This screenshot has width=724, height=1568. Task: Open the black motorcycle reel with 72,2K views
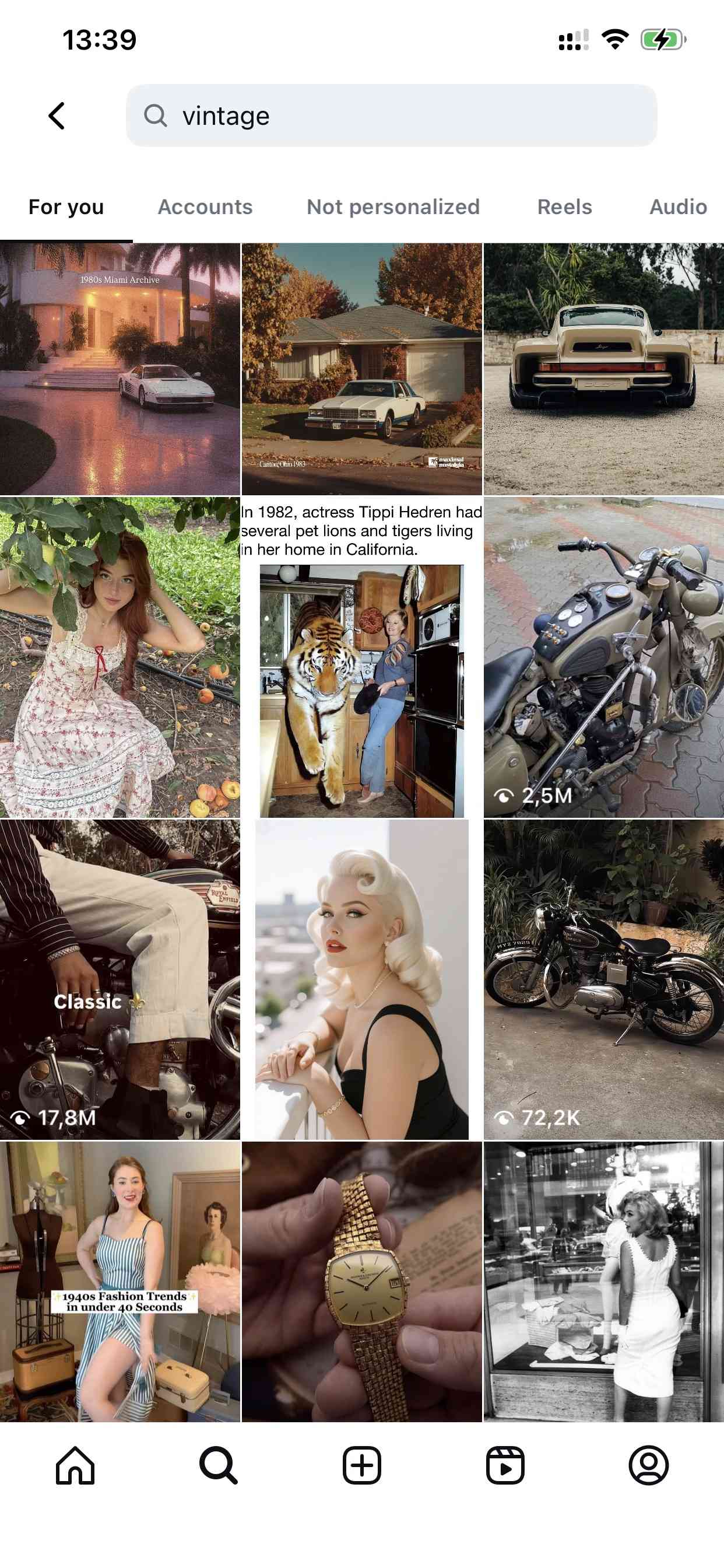pos(603,979)
